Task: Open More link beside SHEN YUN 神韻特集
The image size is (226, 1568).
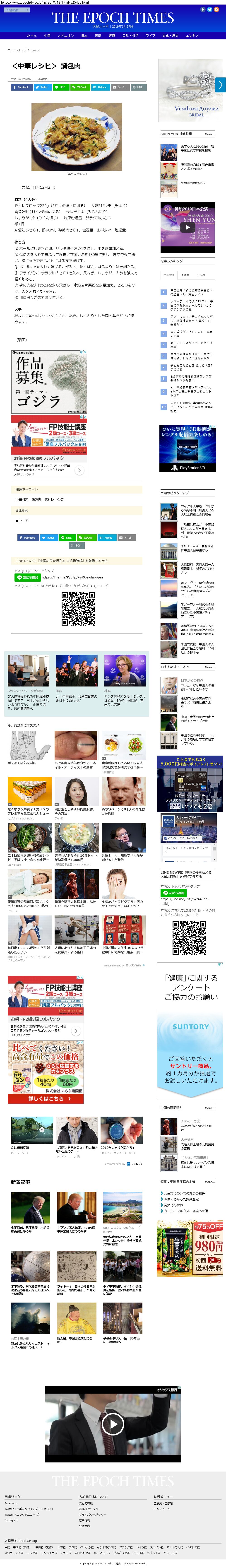Action: coord(209,134)
